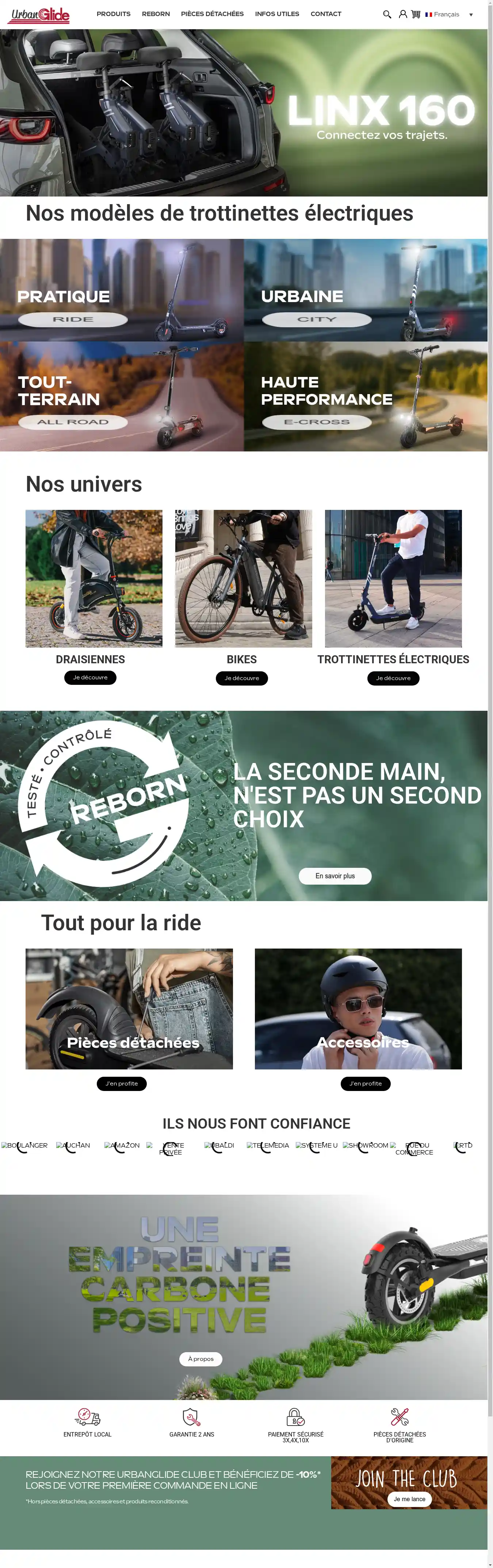Discover the Trottinettes électriques universe
The height and width of the screenshot is (1568, 493).
[x=393, y=678]
